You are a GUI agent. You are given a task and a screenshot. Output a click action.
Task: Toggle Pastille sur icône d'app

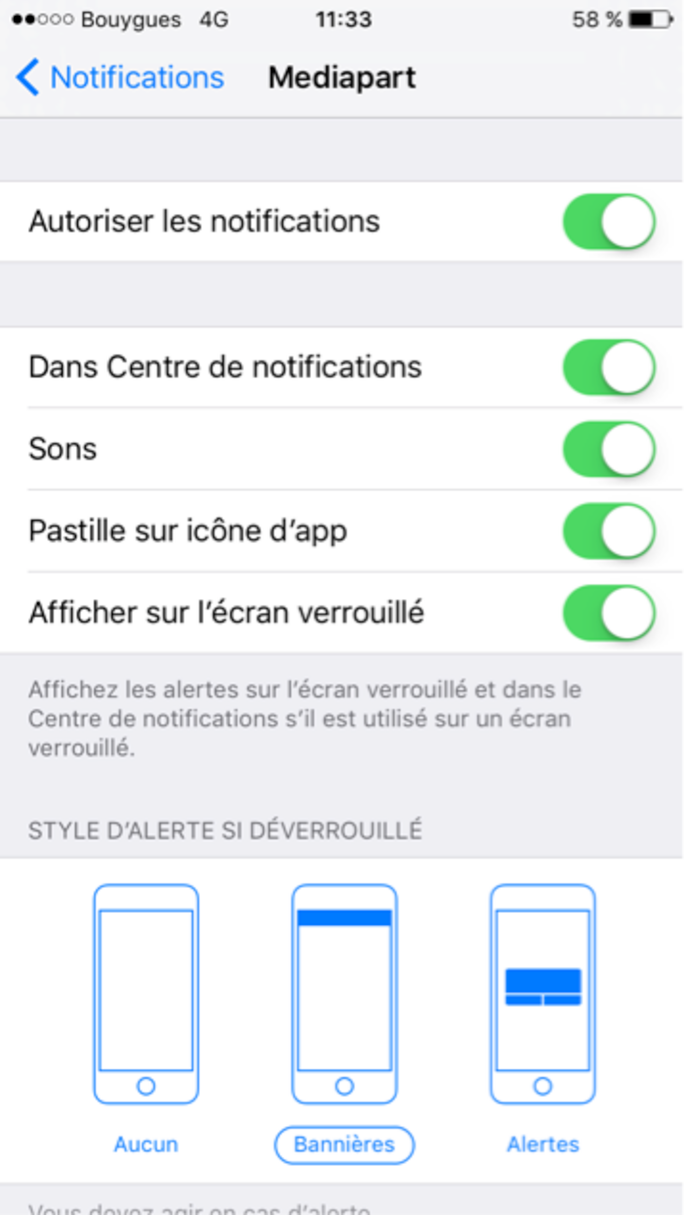(x=609, y=531)
